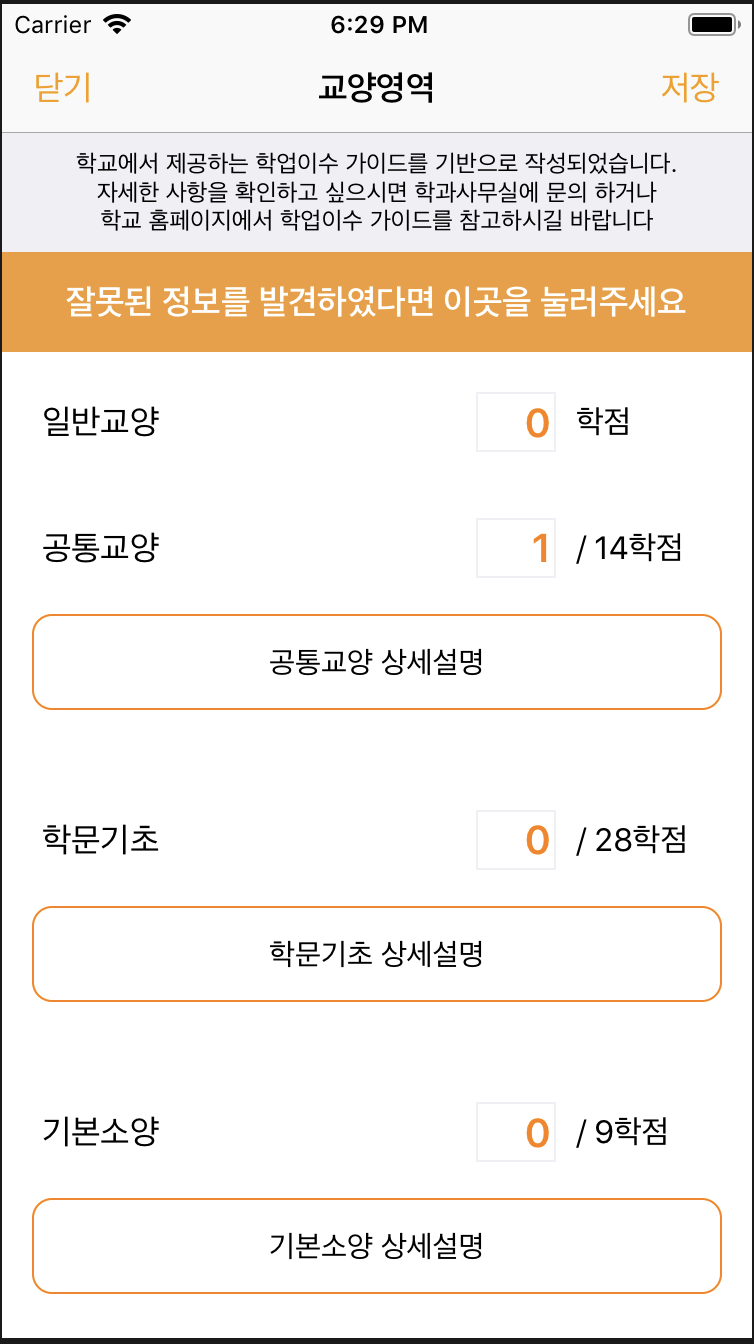This screenshot has width=754, height=1344.
Task: View 학문기초 상세설명
Action: pyautogui.click(x=377, y=954)
